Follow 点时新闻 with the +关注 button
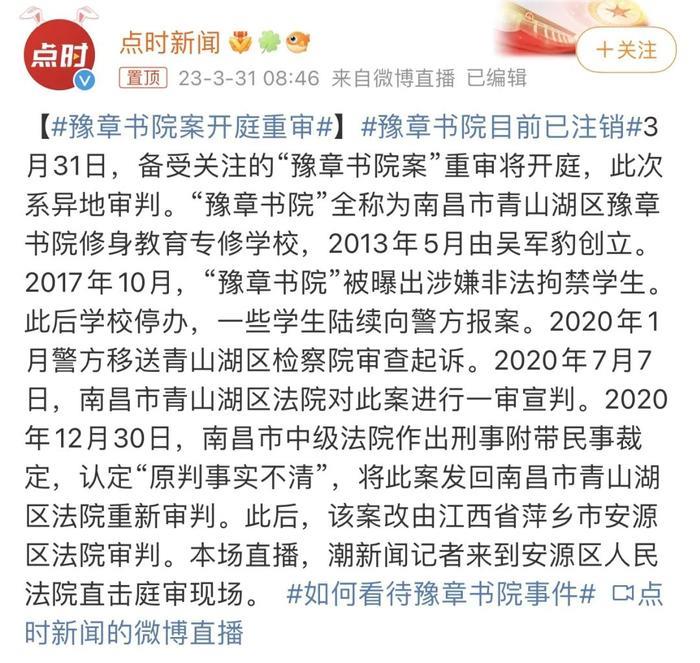This screenshot has height=663, width=700. pos(625,49)
